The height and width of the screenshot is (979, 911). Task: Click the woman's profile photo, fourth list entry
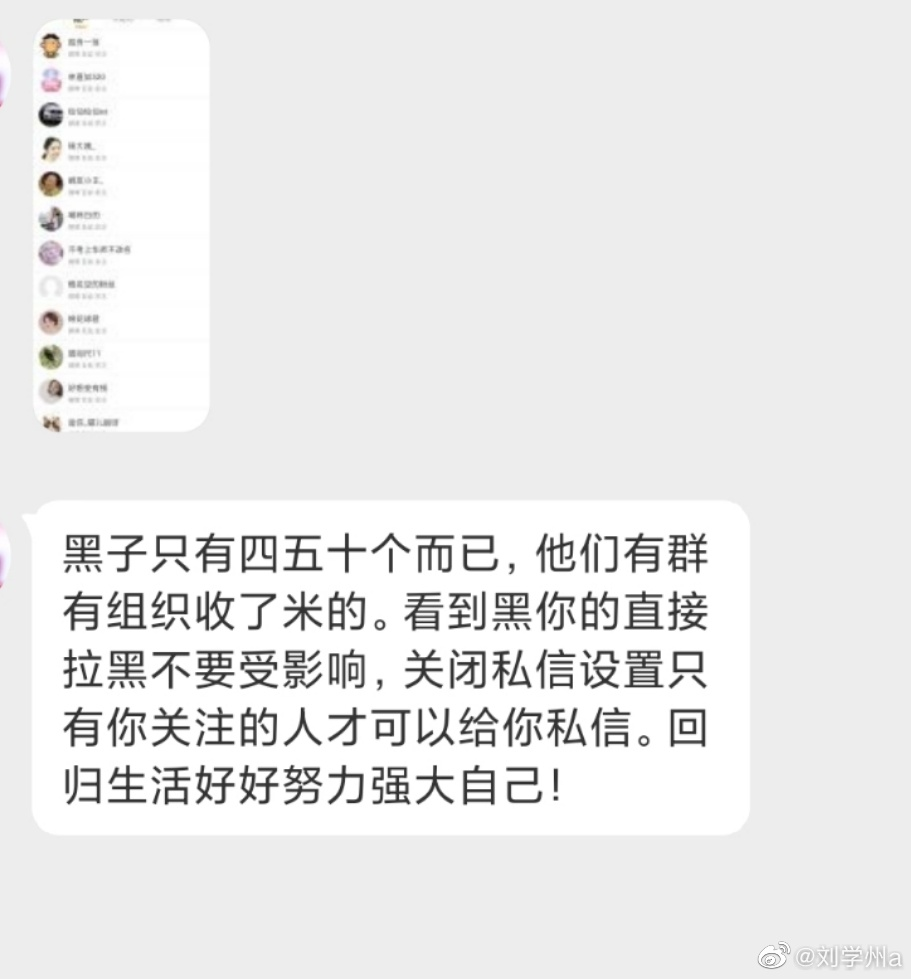[49, 148]
